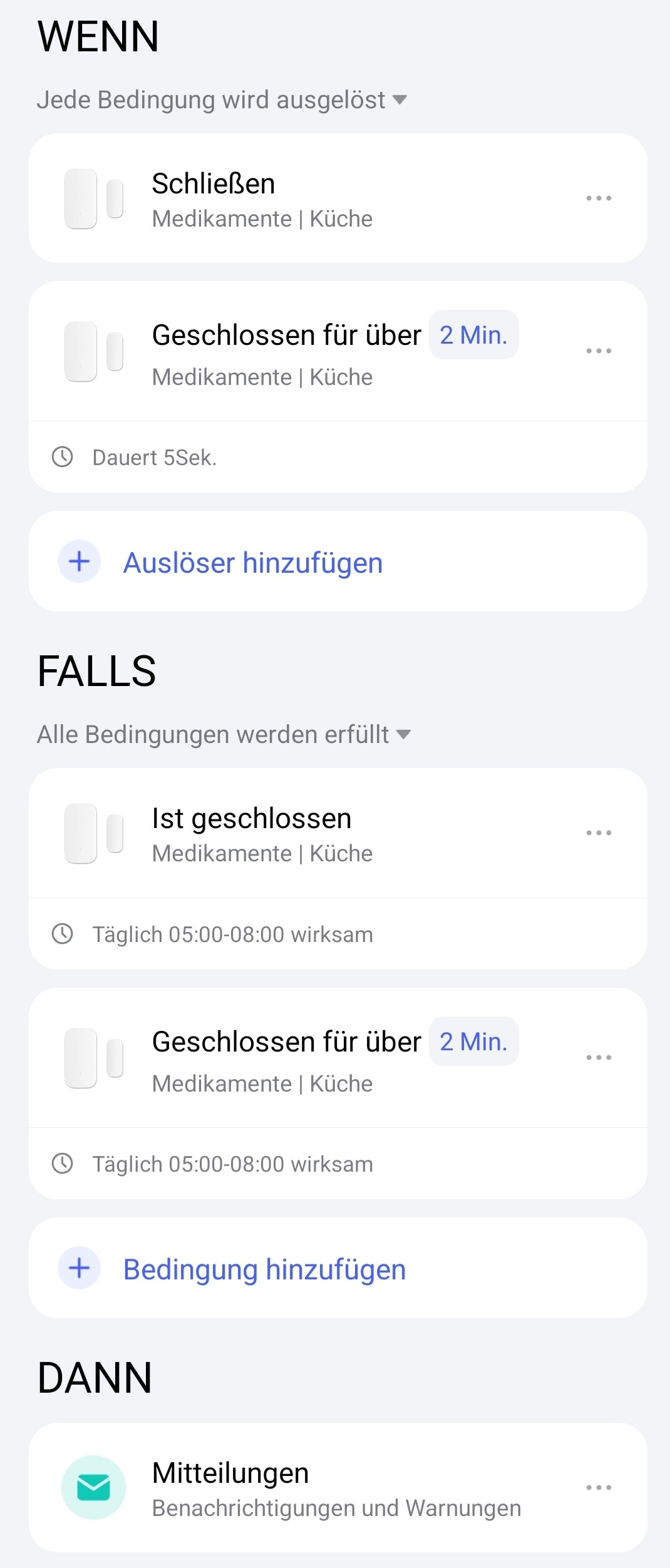Viewport: 670px width, 1568px height.
Task: Change the 2 Min. duration under FALLS
Action: (x=473, y=1042)
